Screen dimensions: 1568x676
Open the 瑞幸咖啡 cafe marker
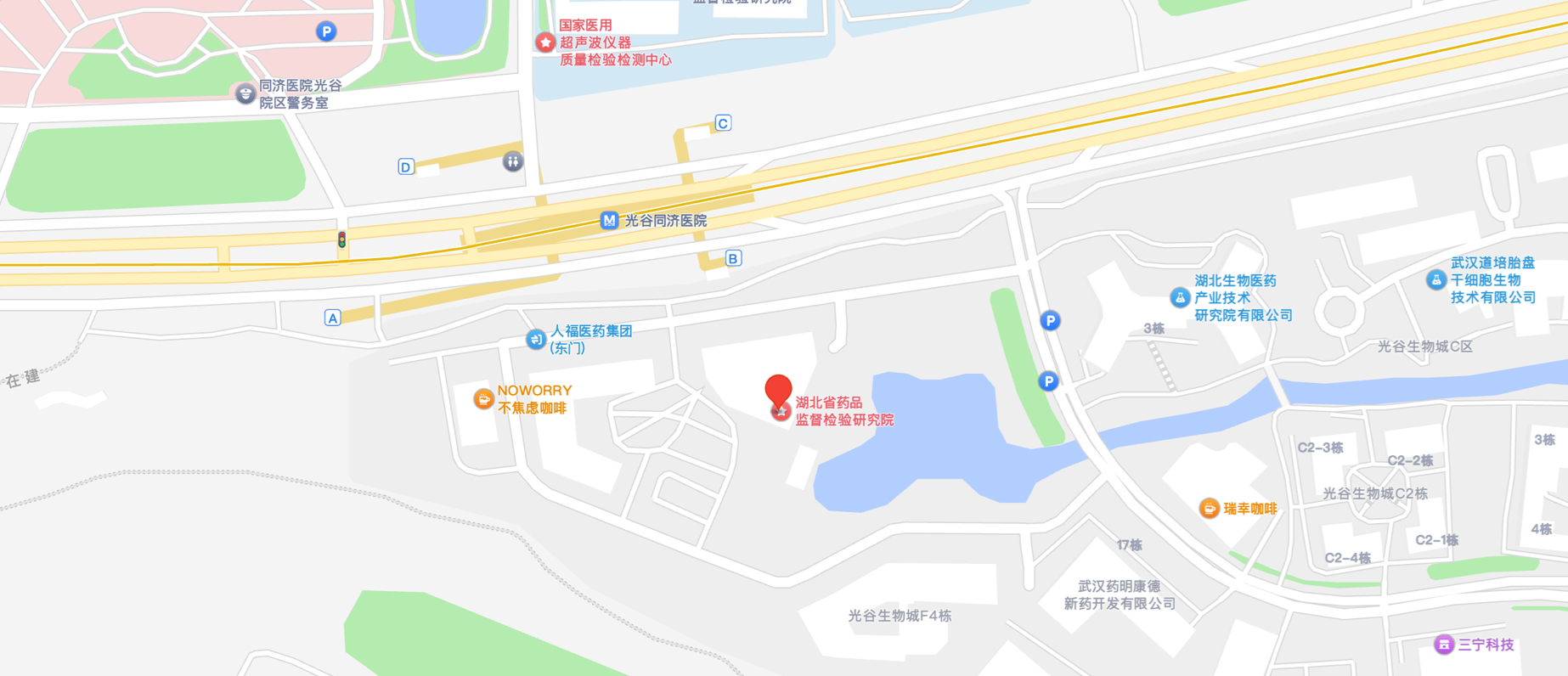1209,509
